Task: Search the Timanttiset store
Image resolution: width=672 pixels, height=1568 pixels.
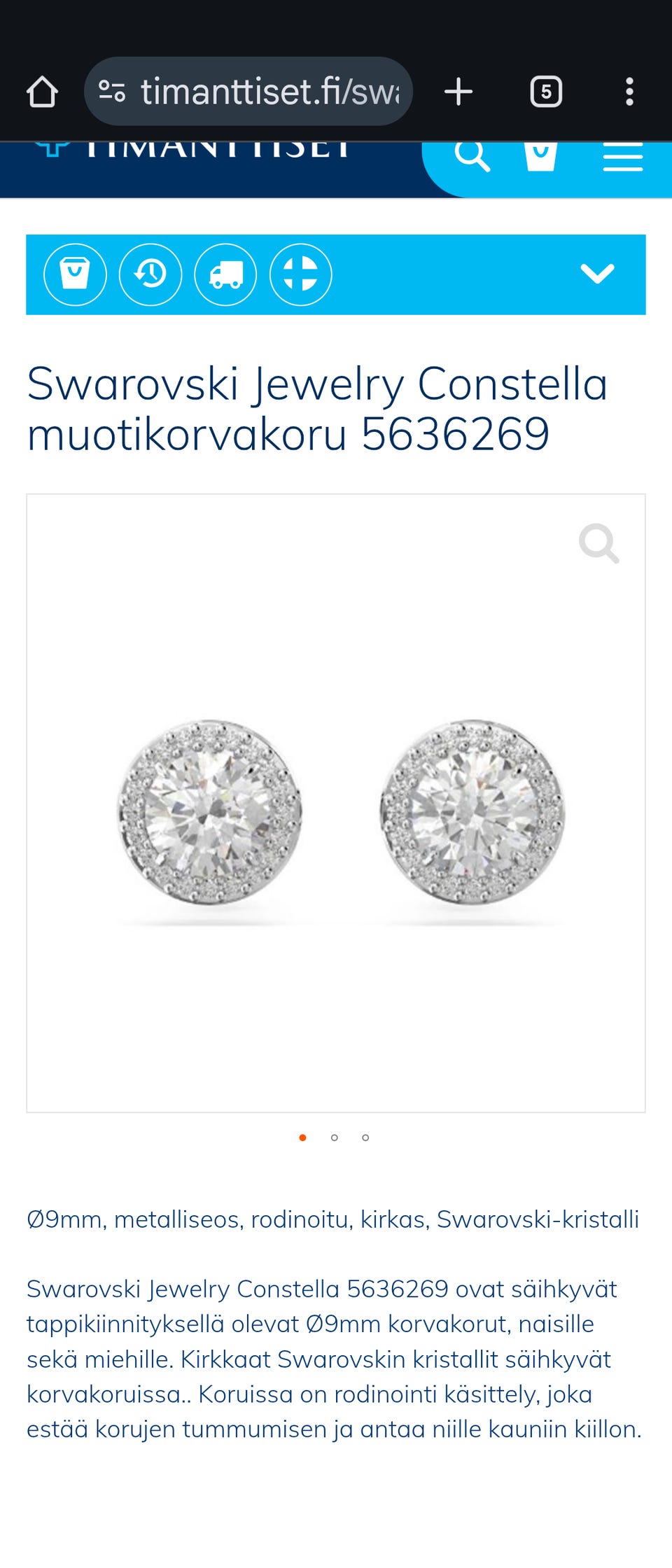Action: (472, 155)
